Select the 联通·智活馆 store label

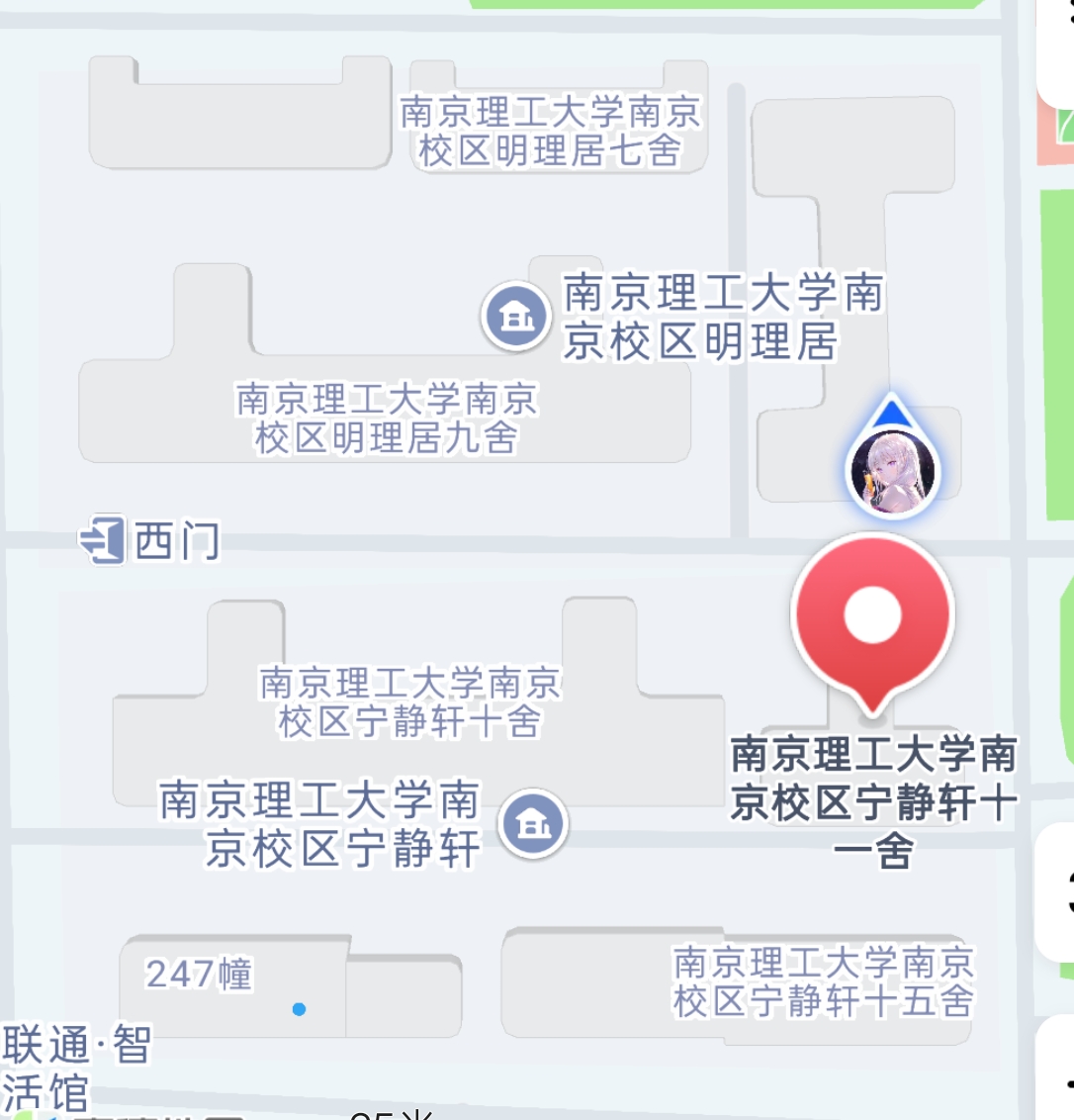point(67,1063)
